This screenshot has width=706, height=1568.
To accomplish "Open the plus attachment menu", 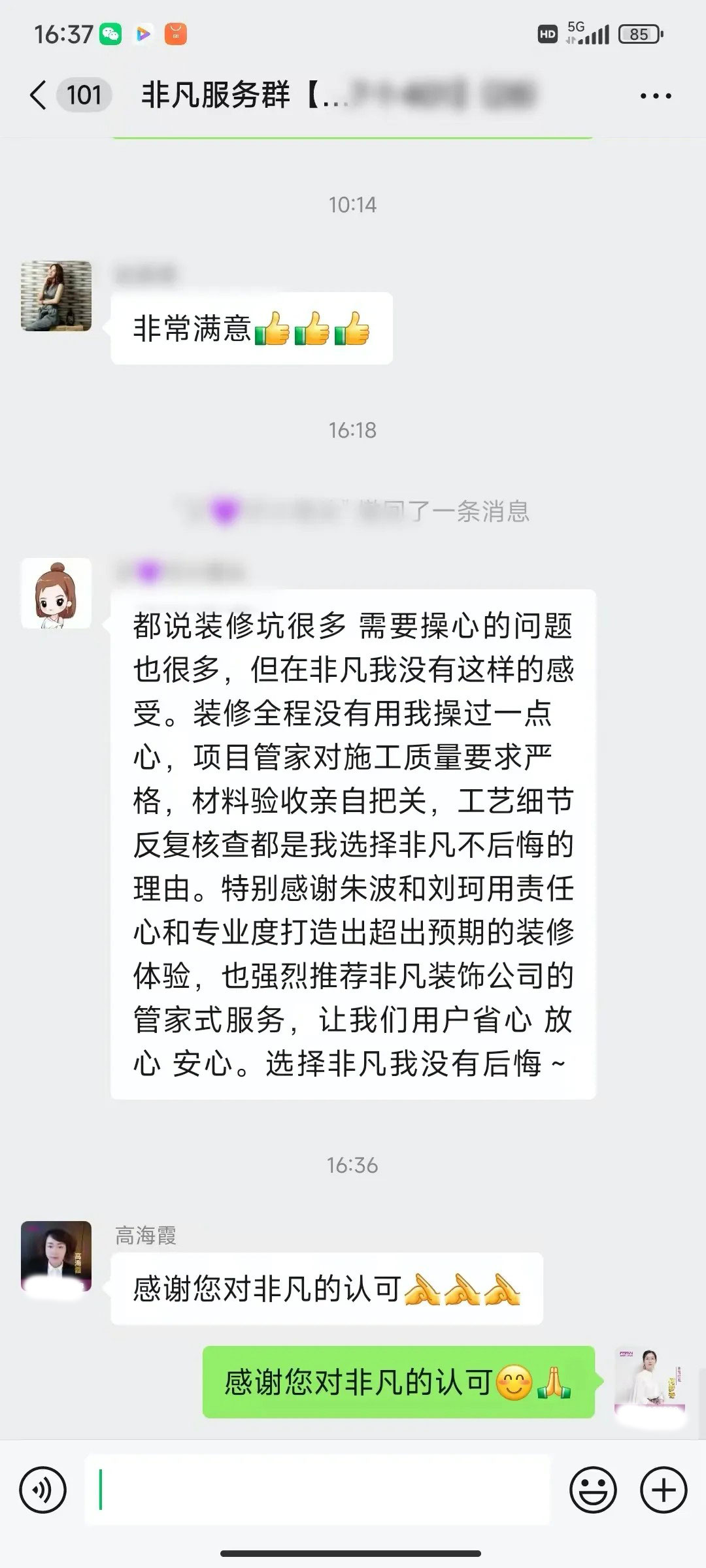I will click(x=664, y=1491).
